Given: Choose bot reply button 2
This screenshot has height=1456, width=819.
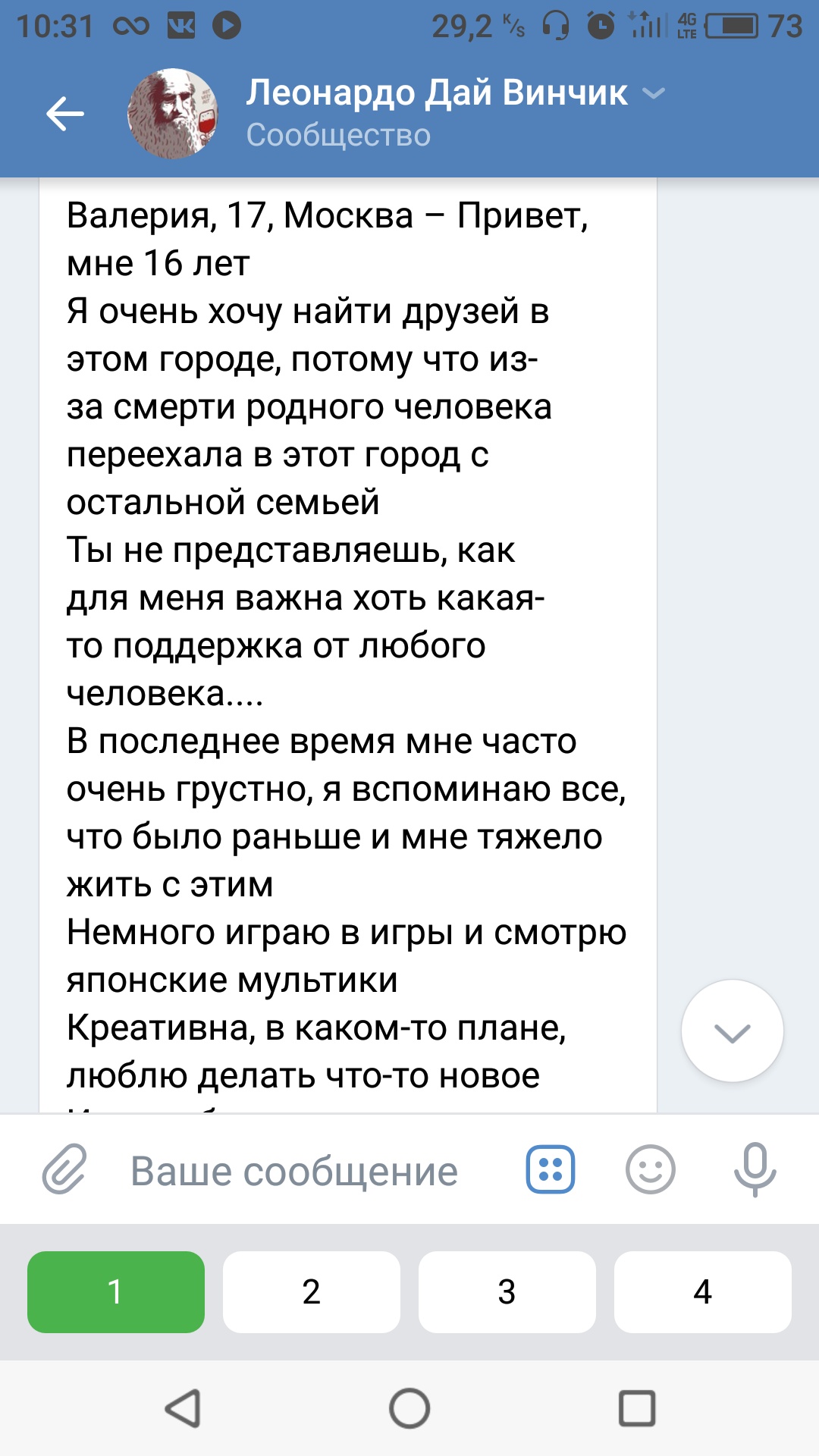Looking at the screenshot, I should pyautogui.click(x=312, y=1291).
